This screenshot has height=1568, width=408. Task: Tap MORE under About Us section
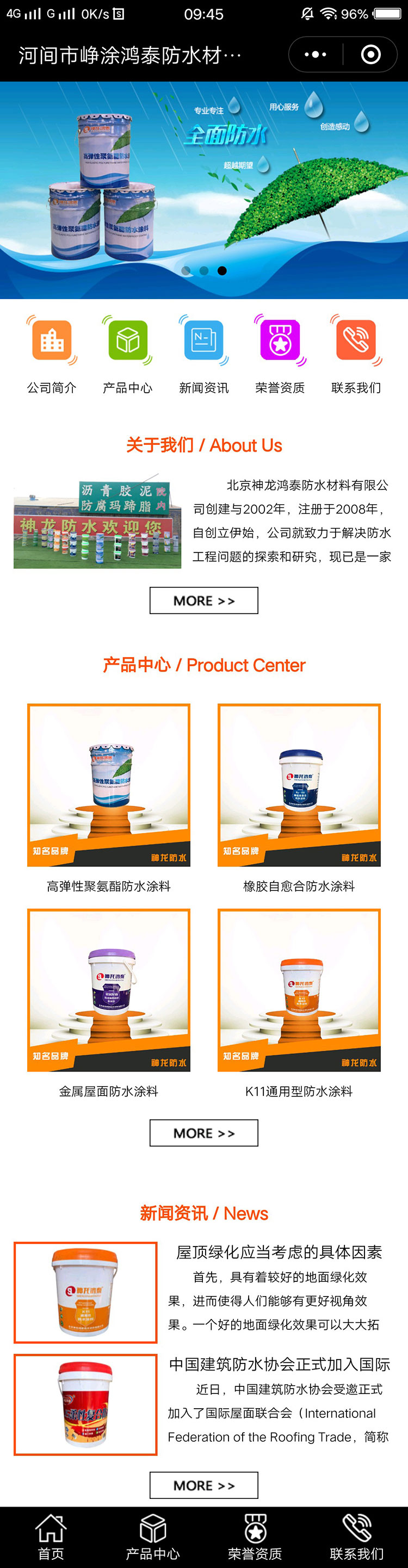point(204,600)
